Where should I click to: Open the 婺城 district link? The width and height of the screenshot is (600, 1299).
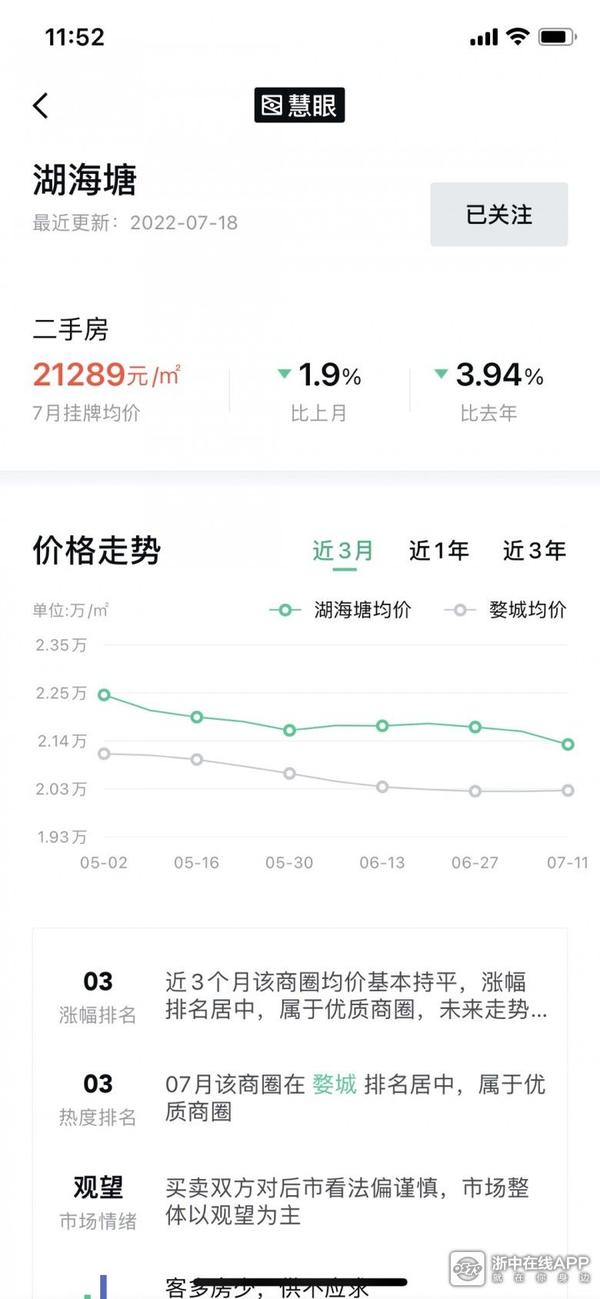(334, 1085)
